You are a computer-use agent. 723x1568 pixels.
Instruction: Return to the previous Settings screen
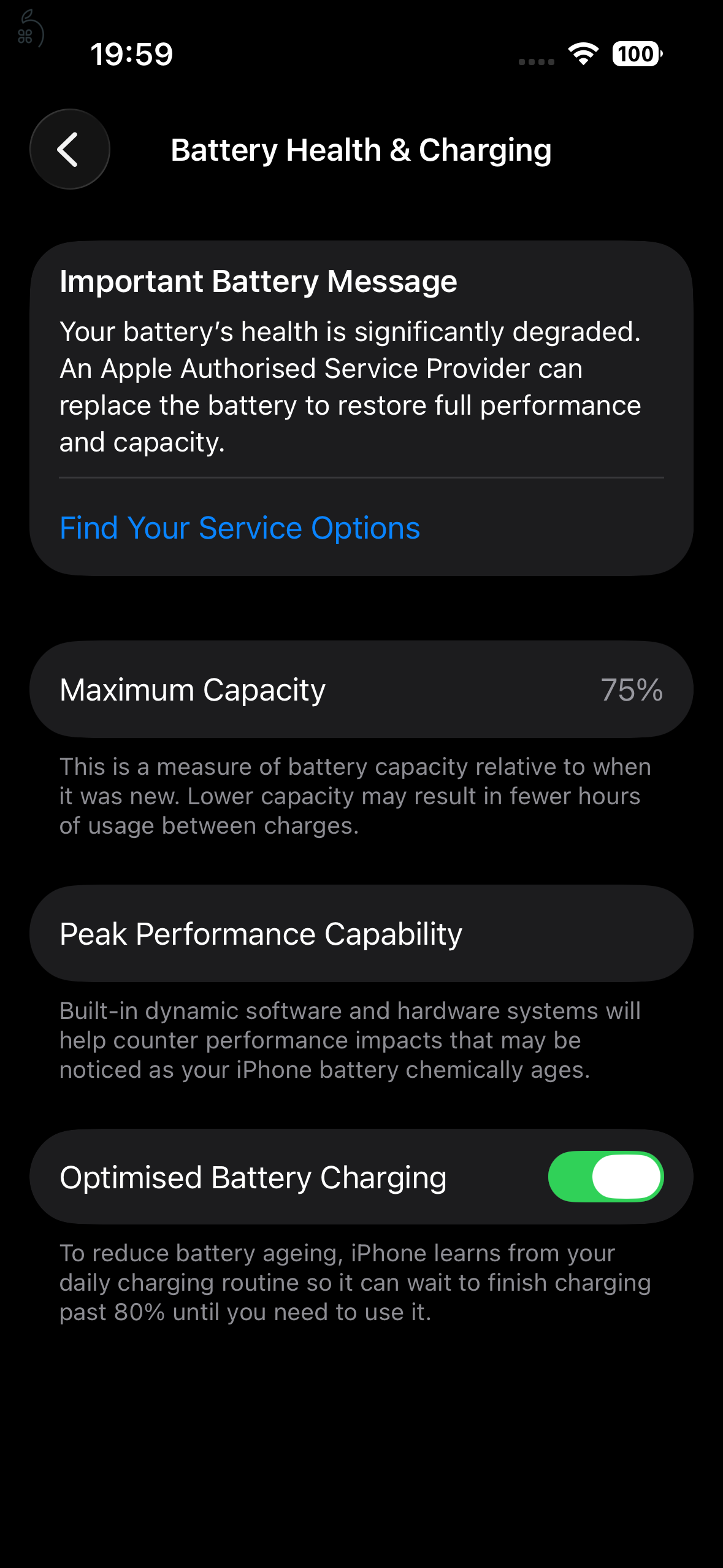tap(69, 148)
